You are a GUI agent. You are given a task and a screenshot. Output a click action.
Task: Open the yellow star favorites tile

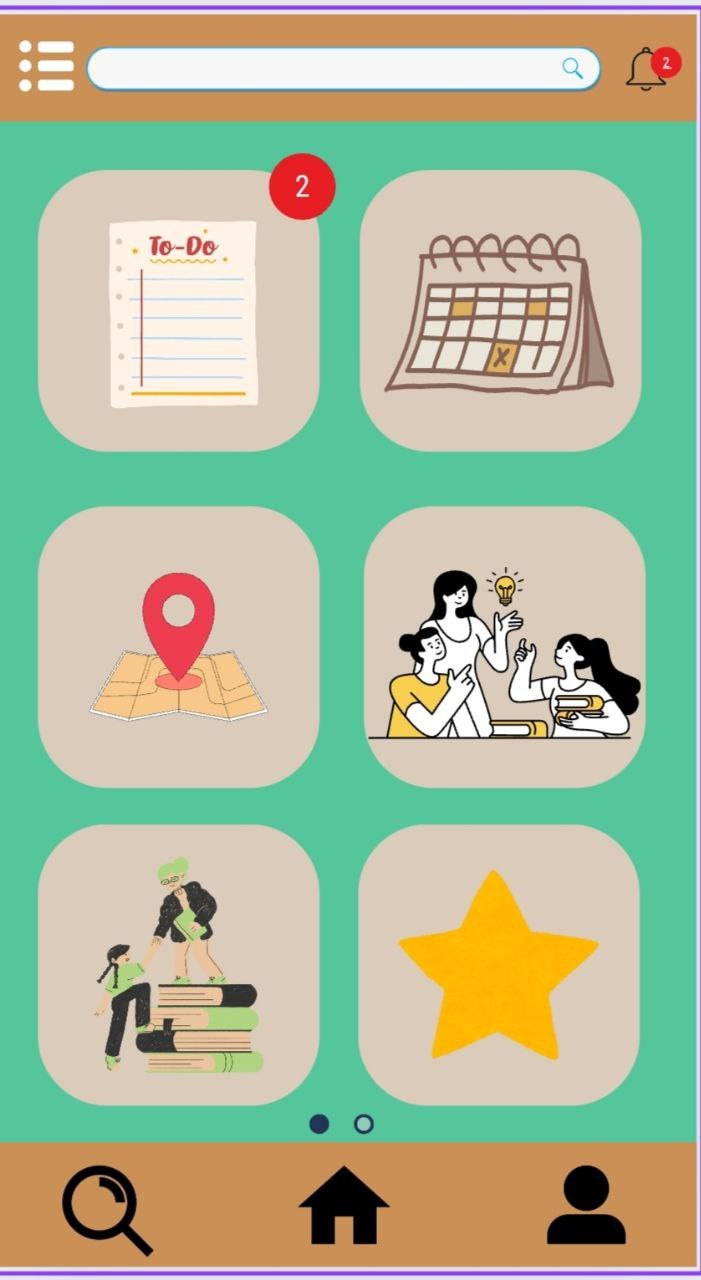(498, 965)
